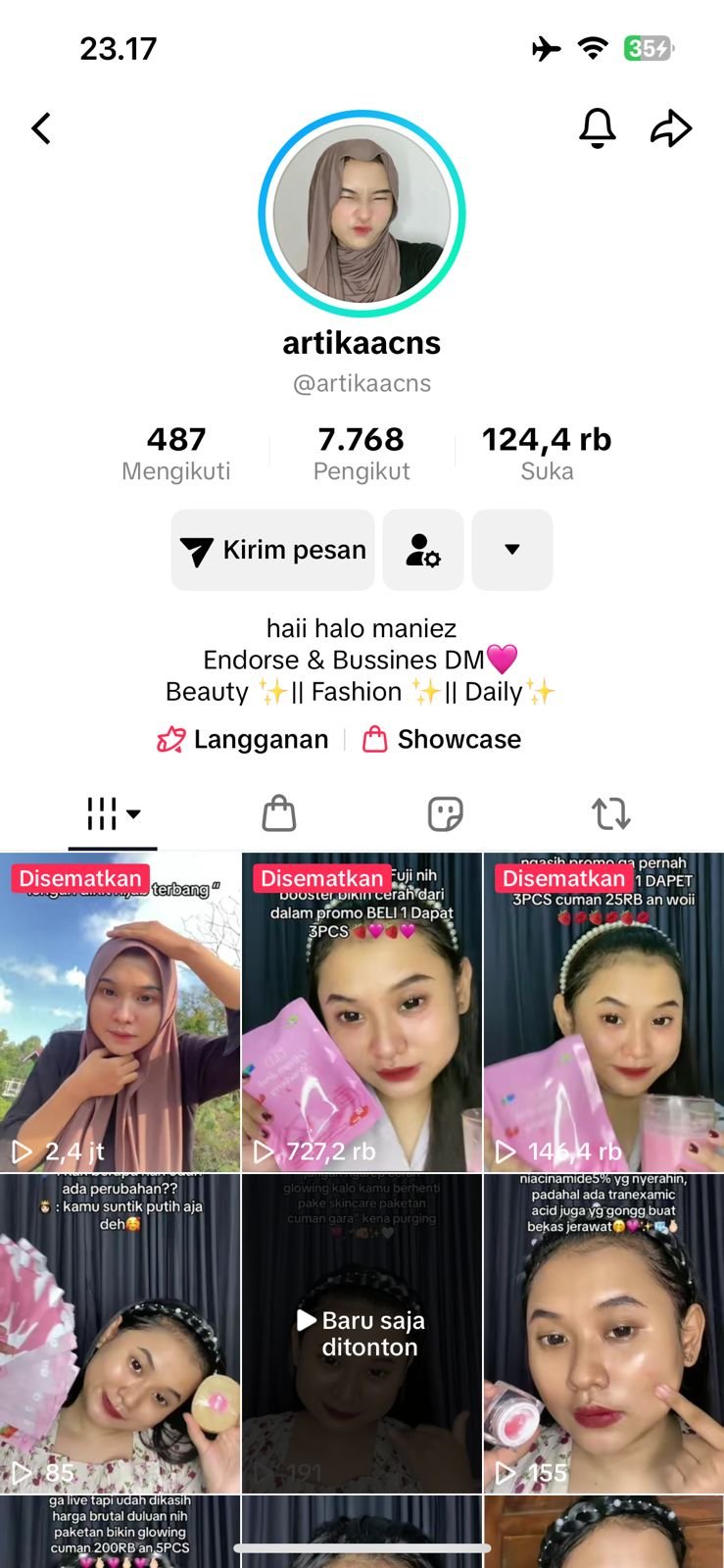Switch to the videos grid tab

[113, 813]
